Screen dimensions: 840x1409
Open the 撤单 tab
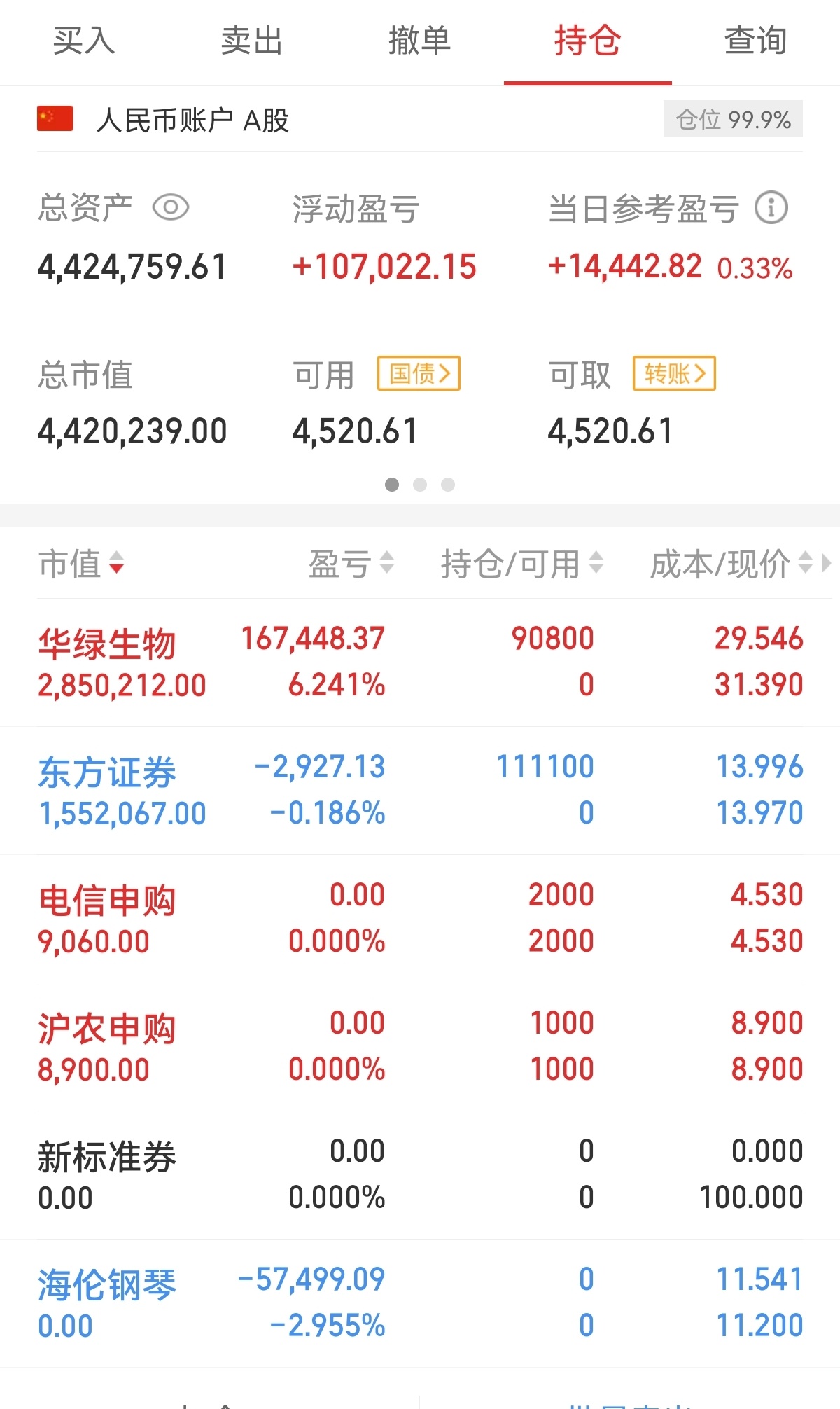(x=420, y=41)
